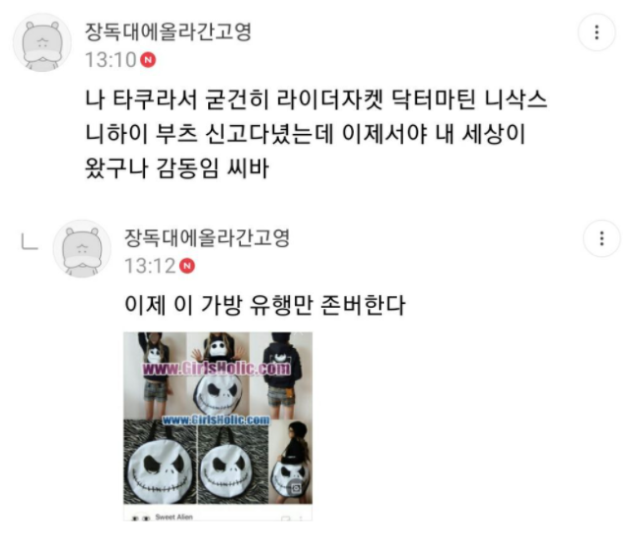Open the overflow menu on the 13:12 reply
Screen dimensions: 627x539
[x=601, y=239]
